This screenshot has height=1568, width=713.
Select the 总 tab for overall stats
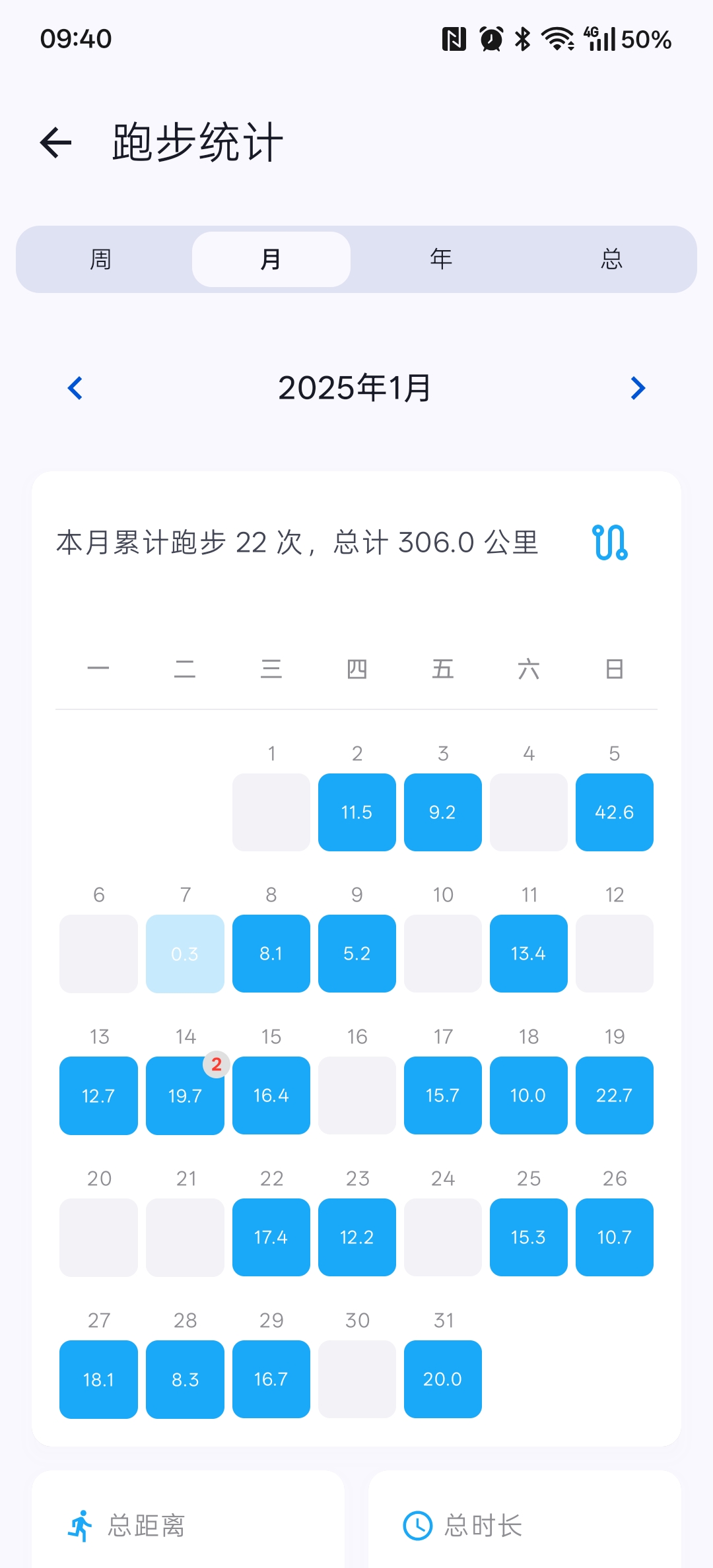coord(612,259)
